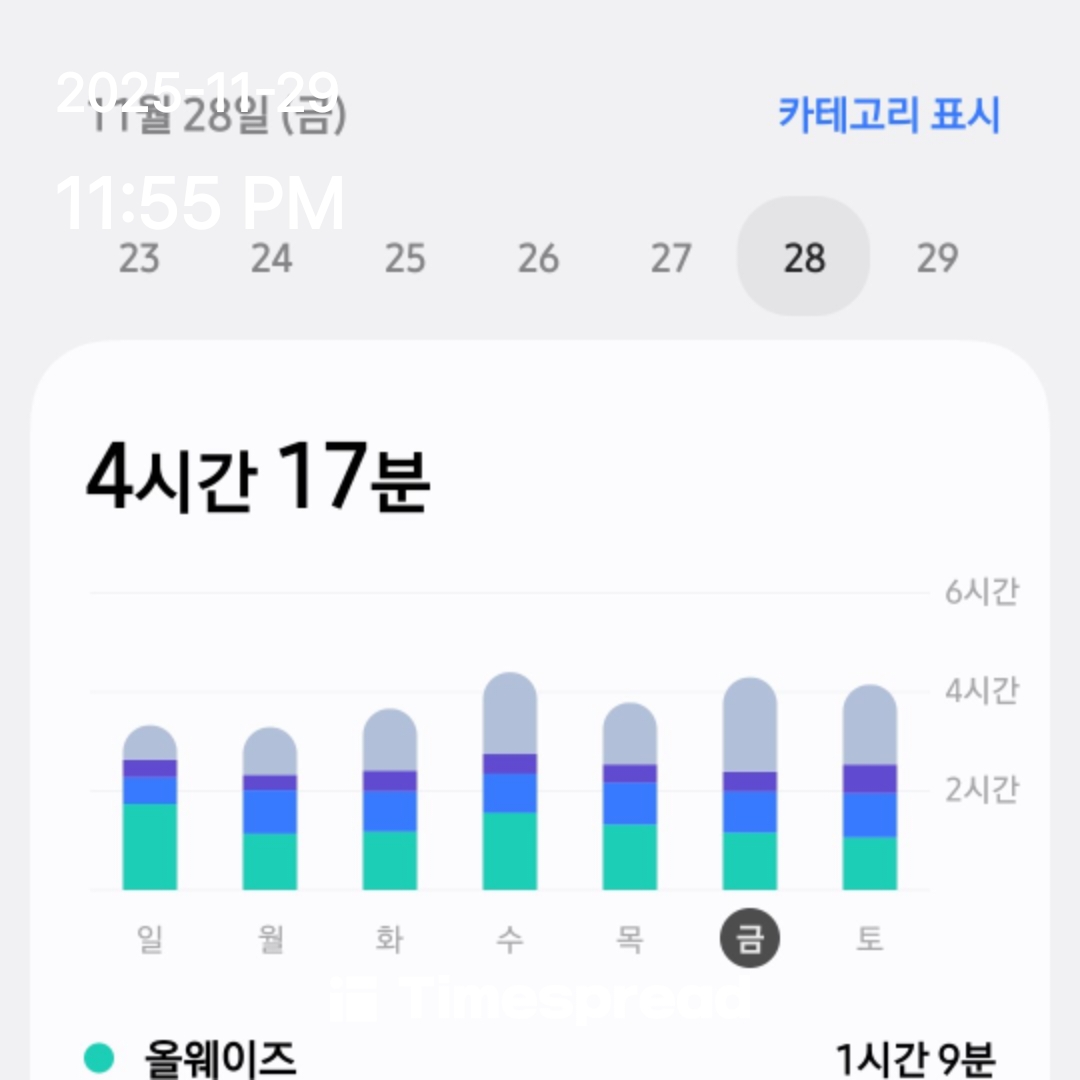Tap the 카테고리 표시 link
Viewport: 1080px width, 1080px height.
point(888,115)
